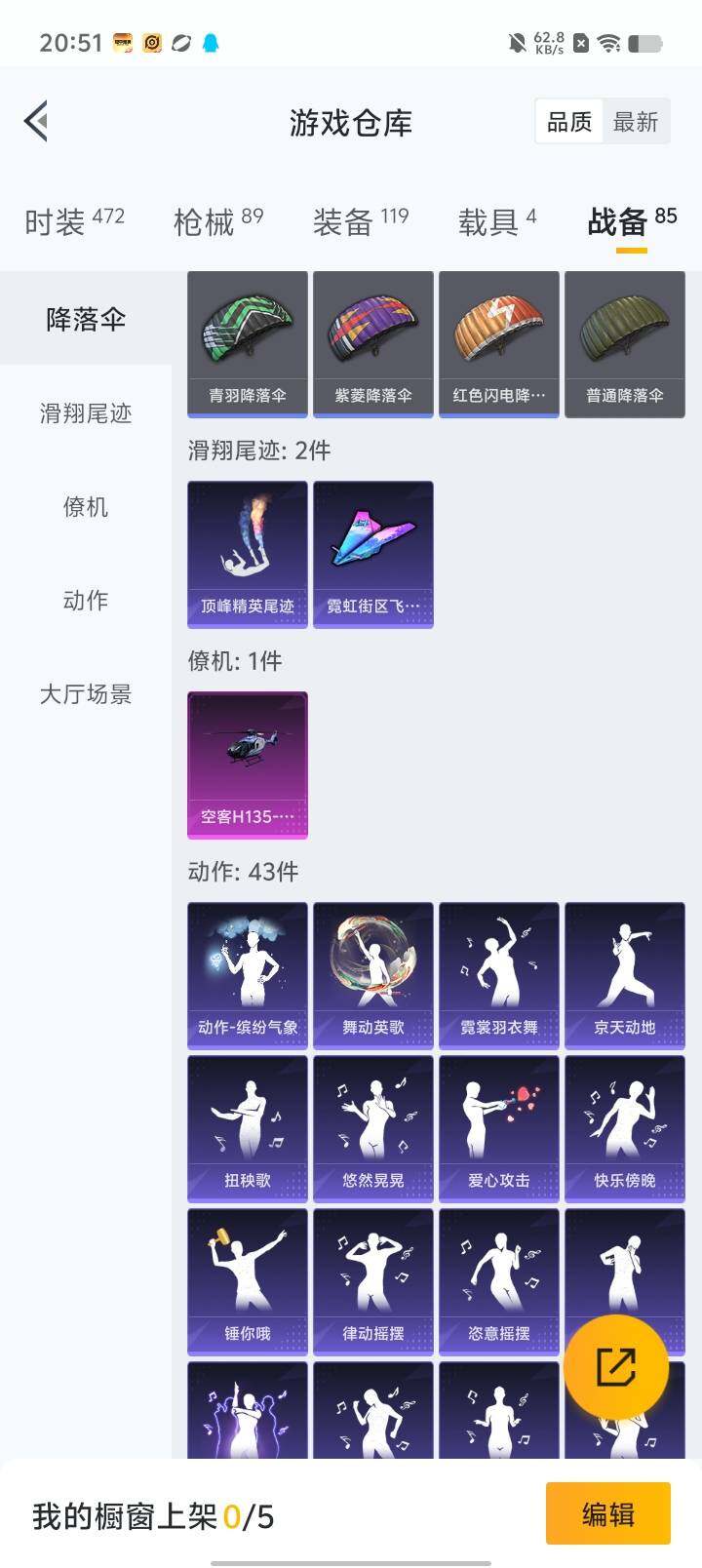Image resolution: width=702 pixels, height=1568 pixels.
Task: Open the 锤你哦 emote
Action: [x=248, y=1281]
